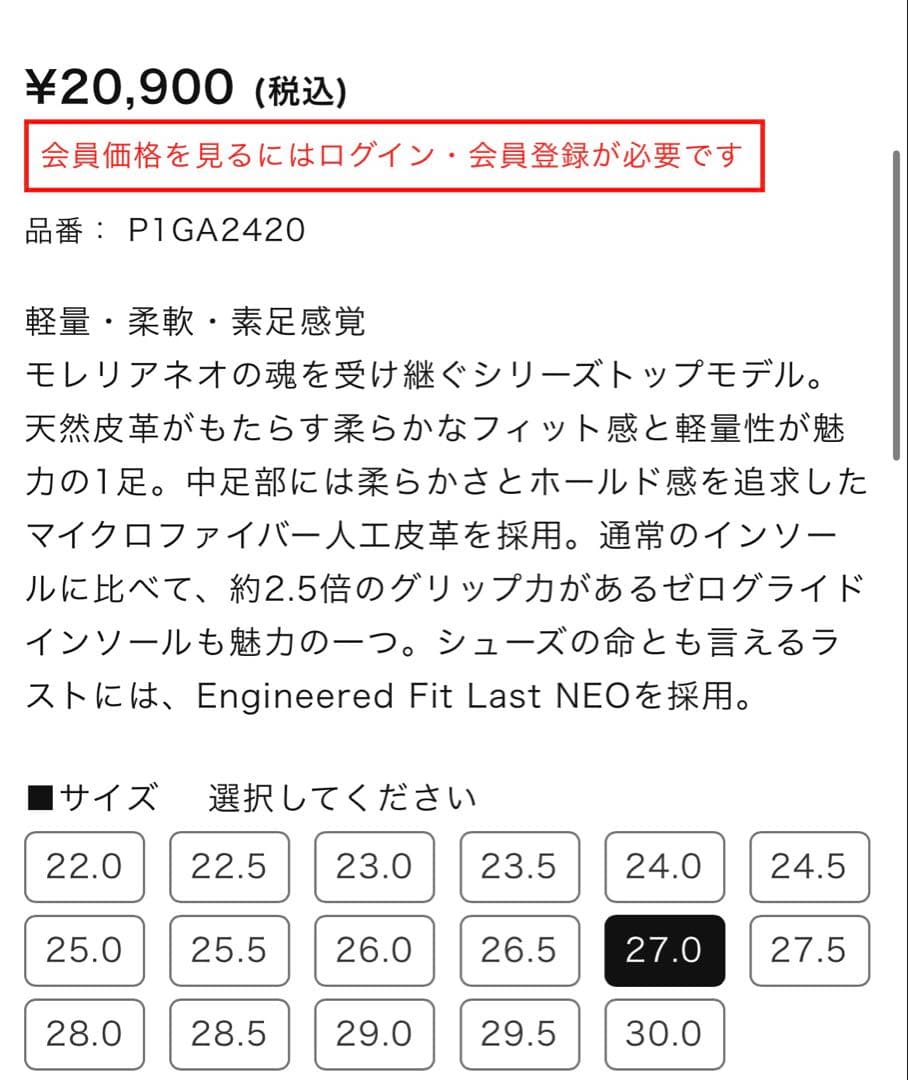Select size 22.0
Viewport: 908px width, 1080px height.
(84, 866)
